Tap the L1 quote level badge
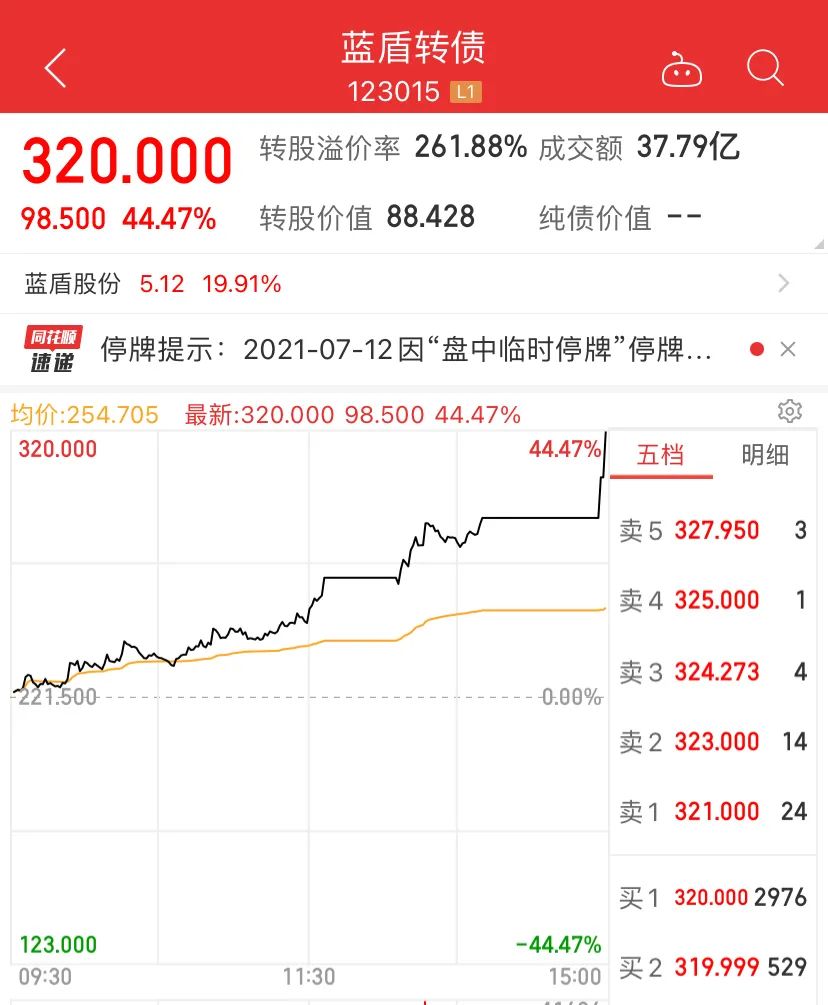828x1005 pixels. click(466, 91)
